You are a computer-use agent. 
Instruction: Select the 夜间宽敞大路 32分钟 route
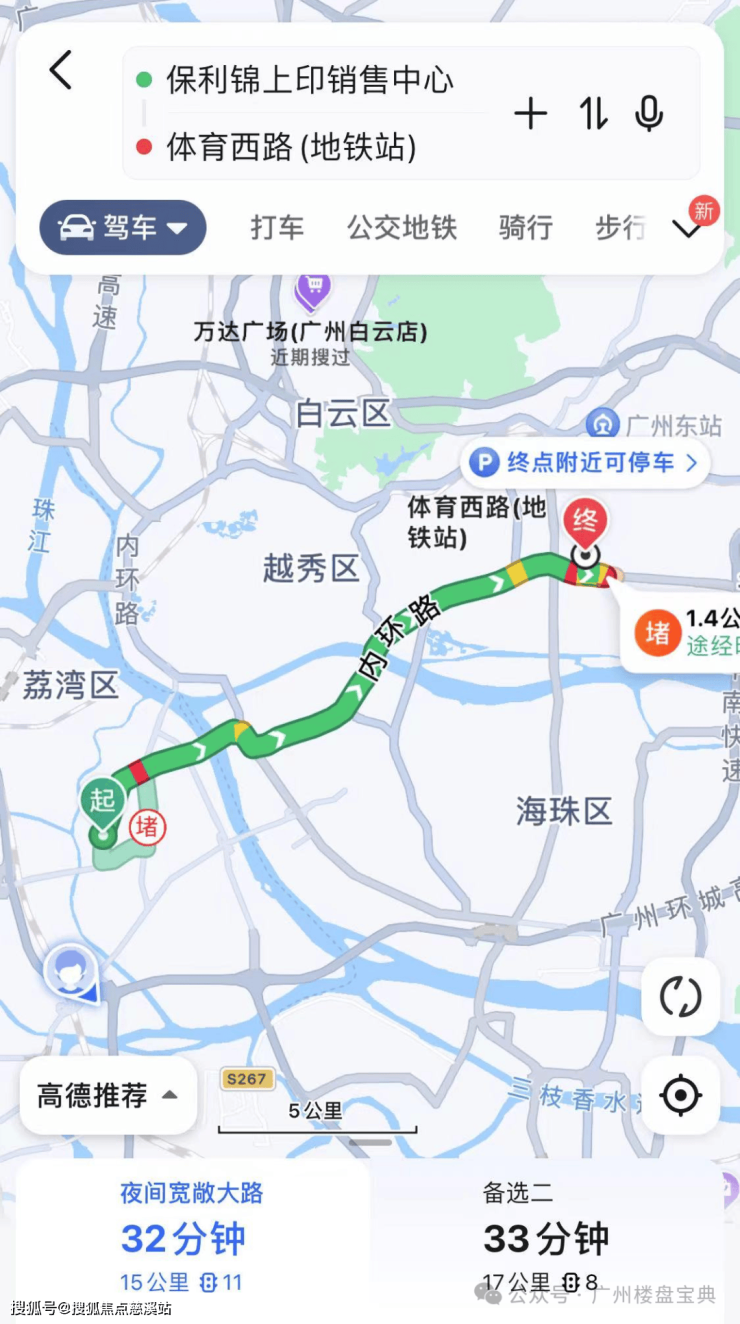click(x=192, y=1236)
